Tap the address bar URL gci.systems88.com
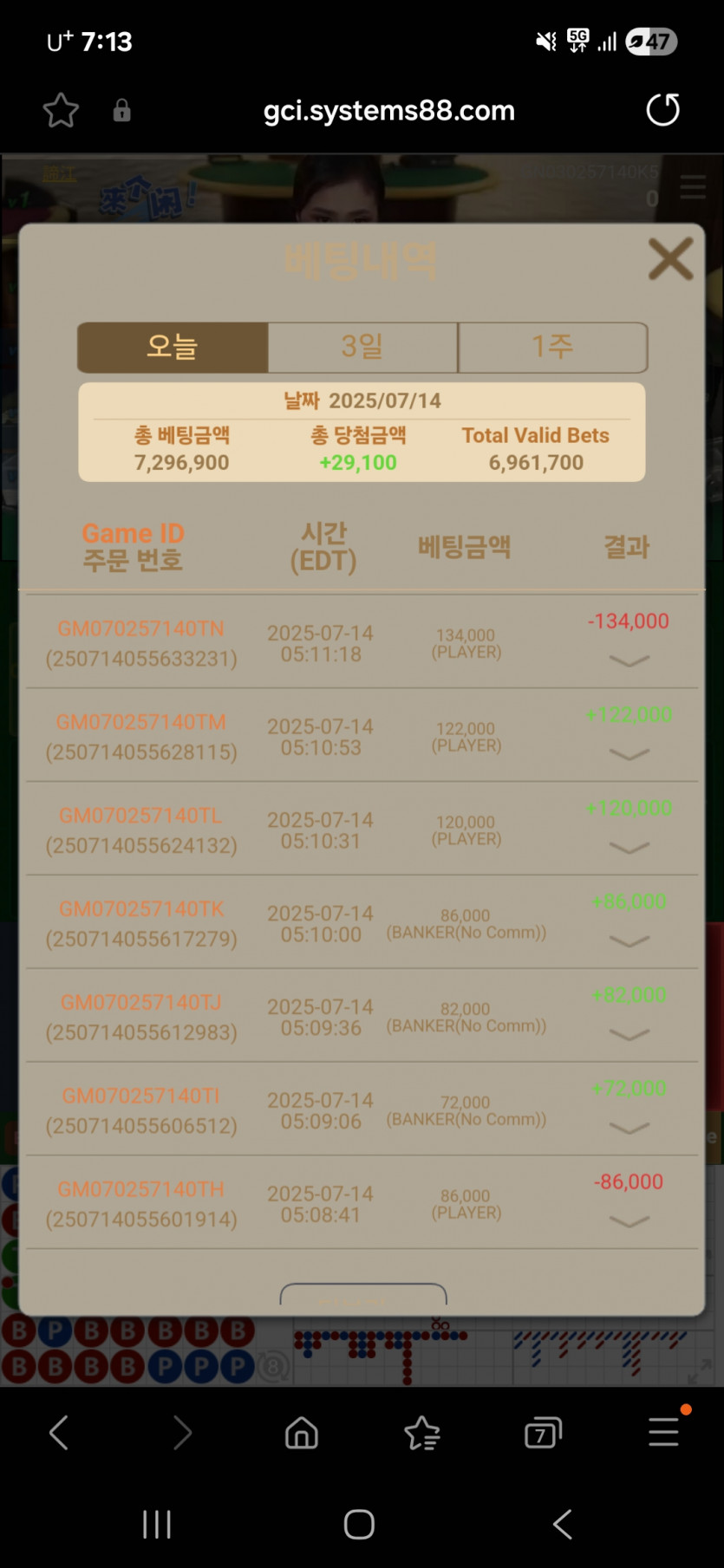The width and height of the screenshot is (724, 1568). click(x=388, y=110)
